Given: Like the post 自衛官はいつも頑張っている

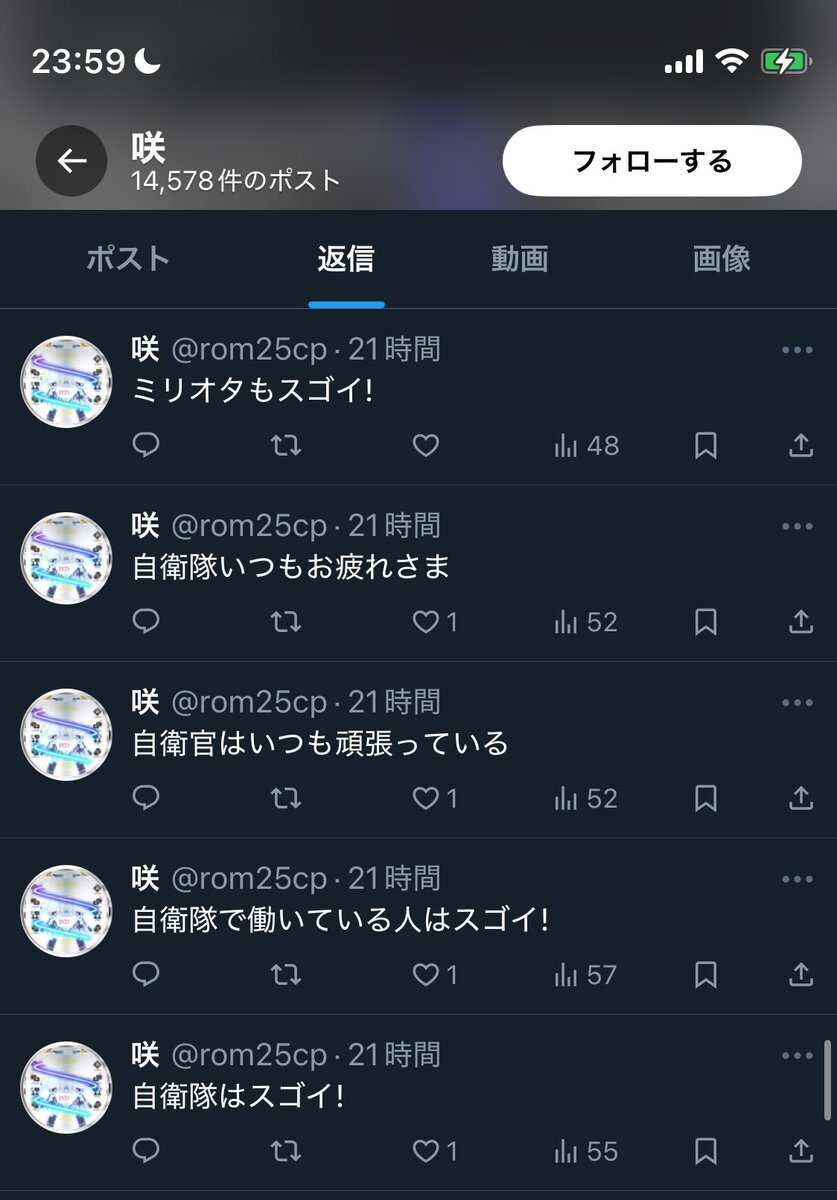Looking at the screenshot, I should click(x=427, y=798).
